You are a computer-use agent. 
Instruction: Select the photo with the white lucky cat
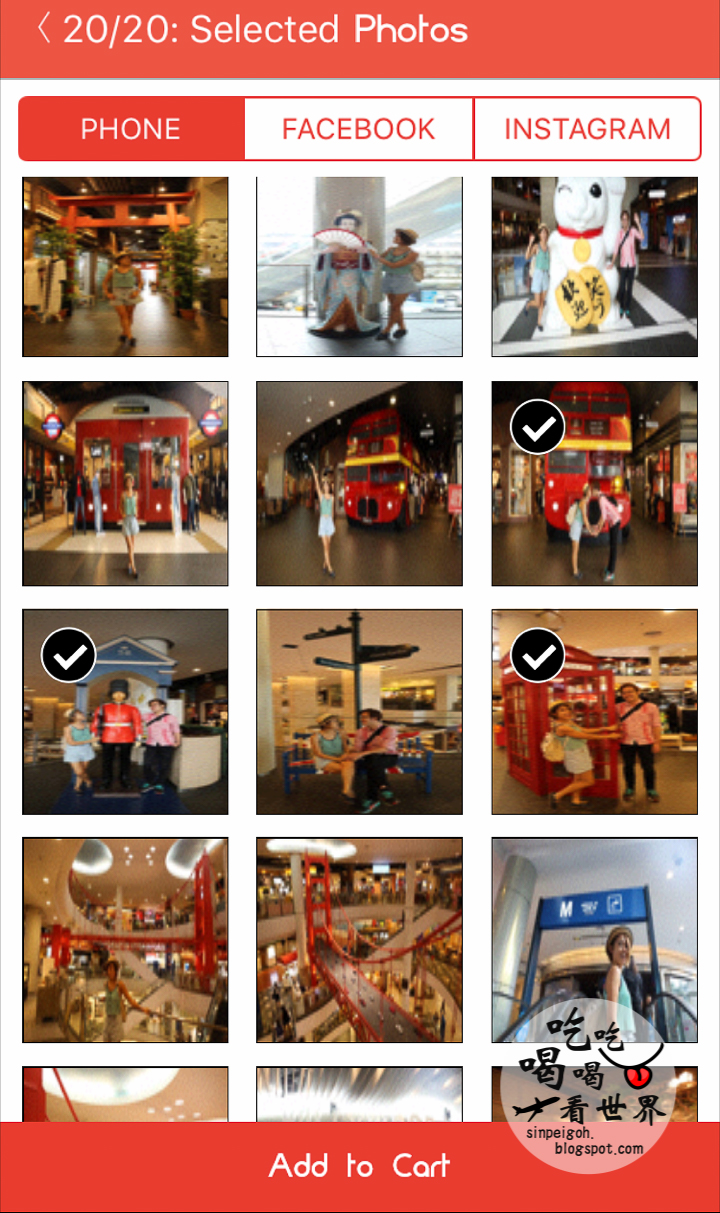(x=594, y=267)
